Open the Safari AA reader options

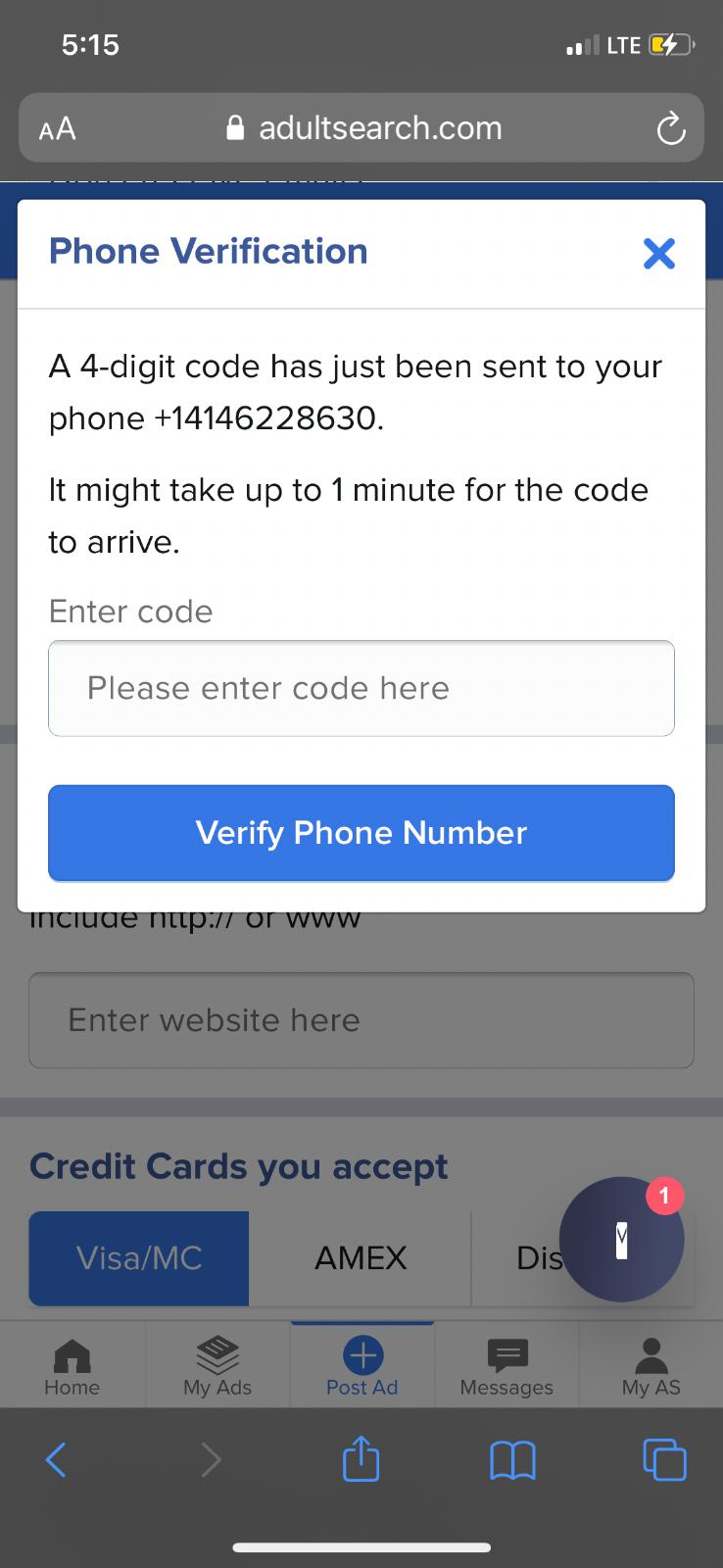[x=57, y=129]
